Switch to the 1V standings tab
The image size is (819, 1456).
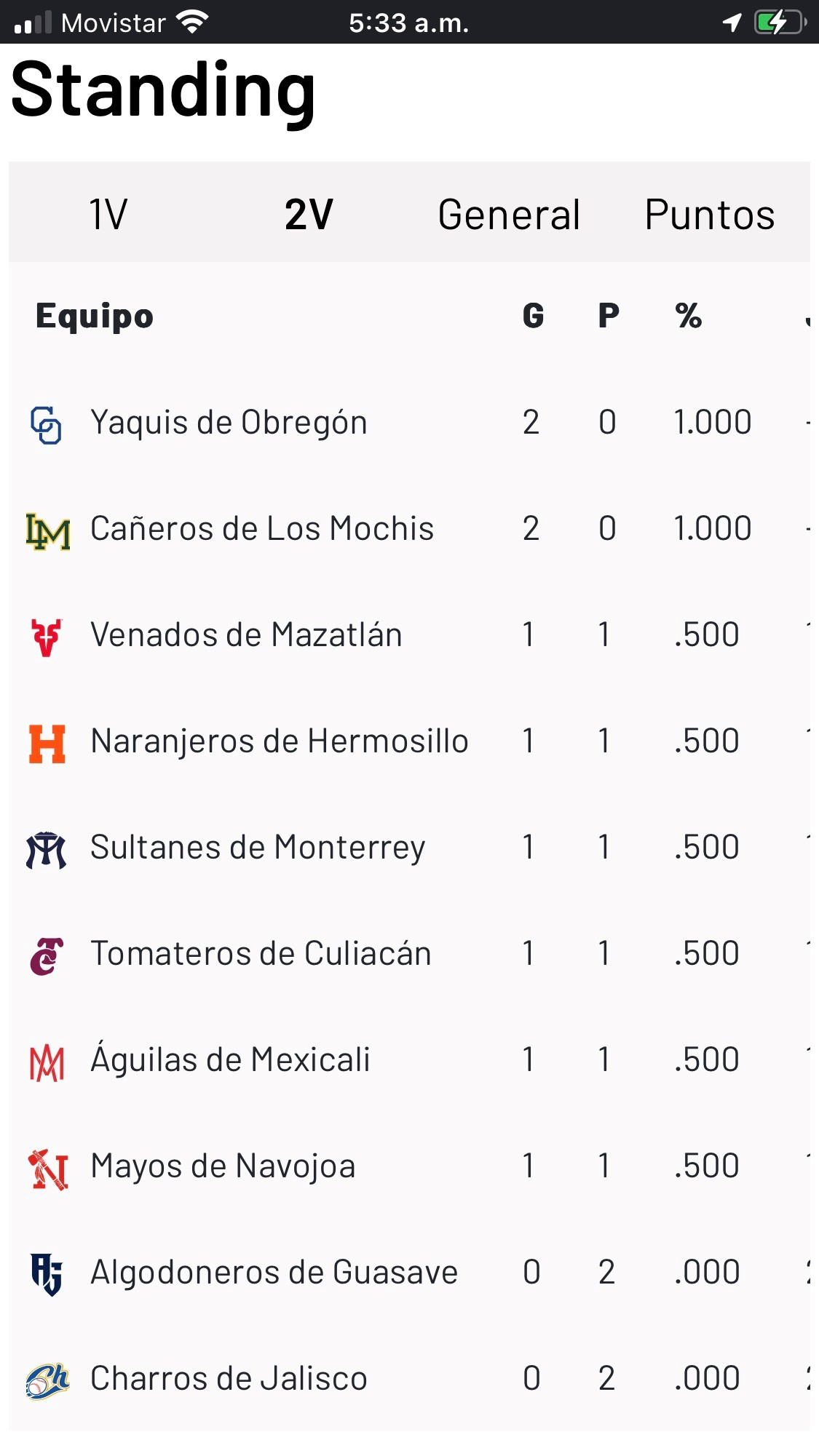[108, 215]
